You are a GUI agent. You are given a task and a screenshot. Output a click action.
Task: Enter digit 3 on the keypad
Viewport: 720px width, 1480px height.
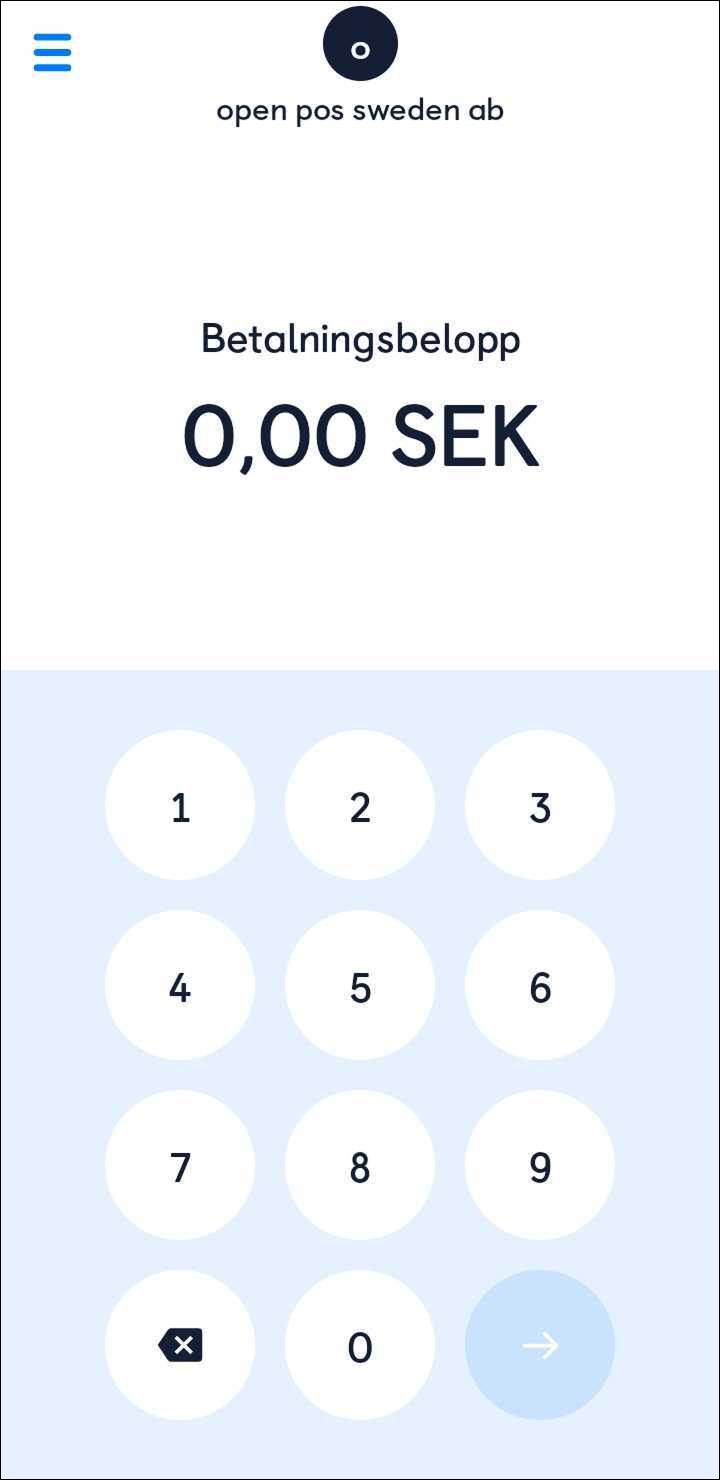540,805
